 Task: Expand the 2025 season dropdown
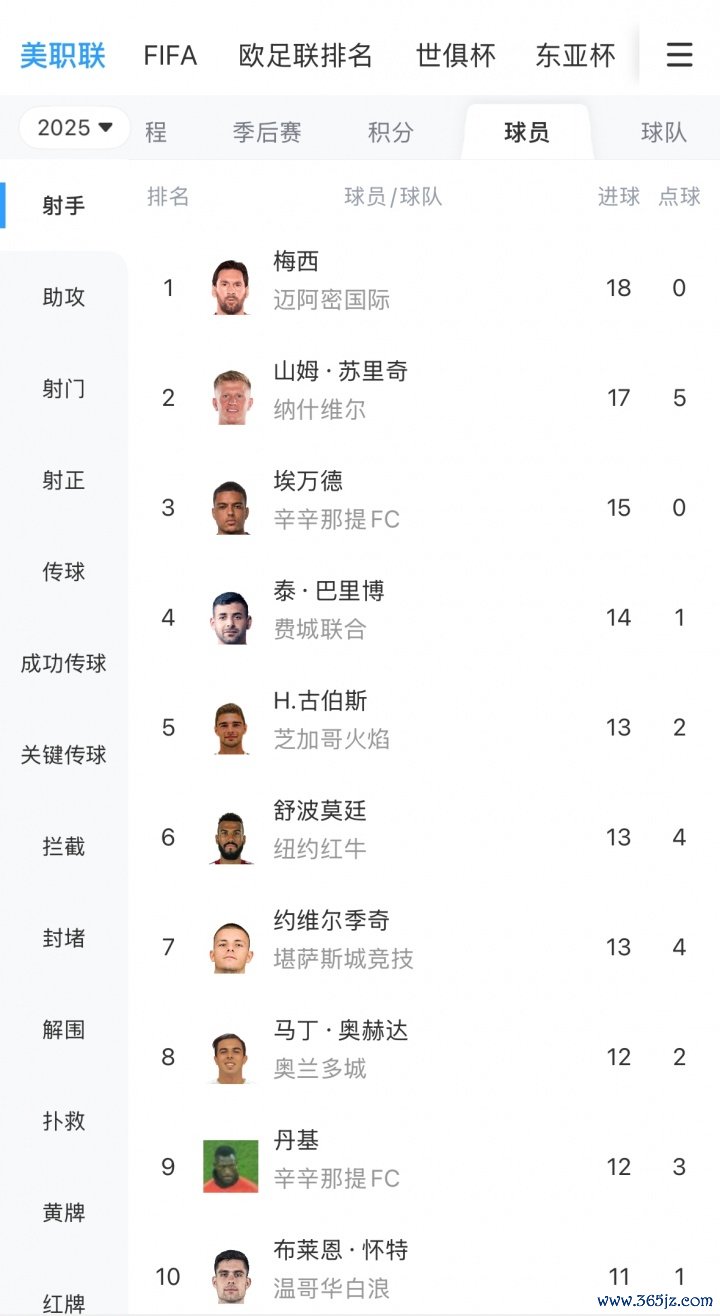tap(75, 128)
